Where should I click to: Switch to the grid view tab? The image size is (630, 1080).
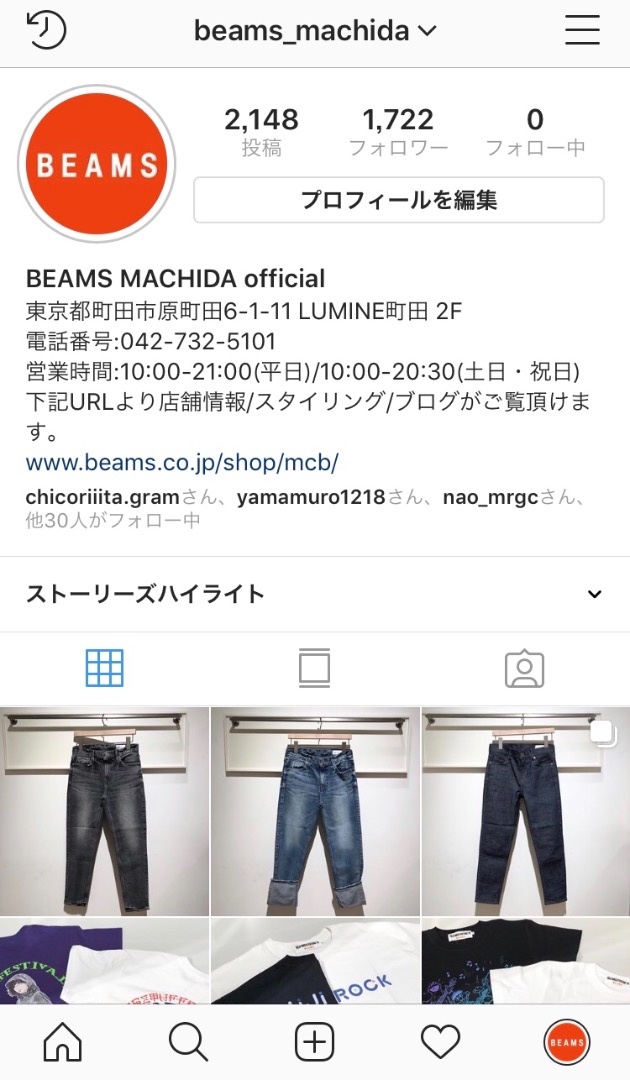pyautogui.click(x=104, y=668)
